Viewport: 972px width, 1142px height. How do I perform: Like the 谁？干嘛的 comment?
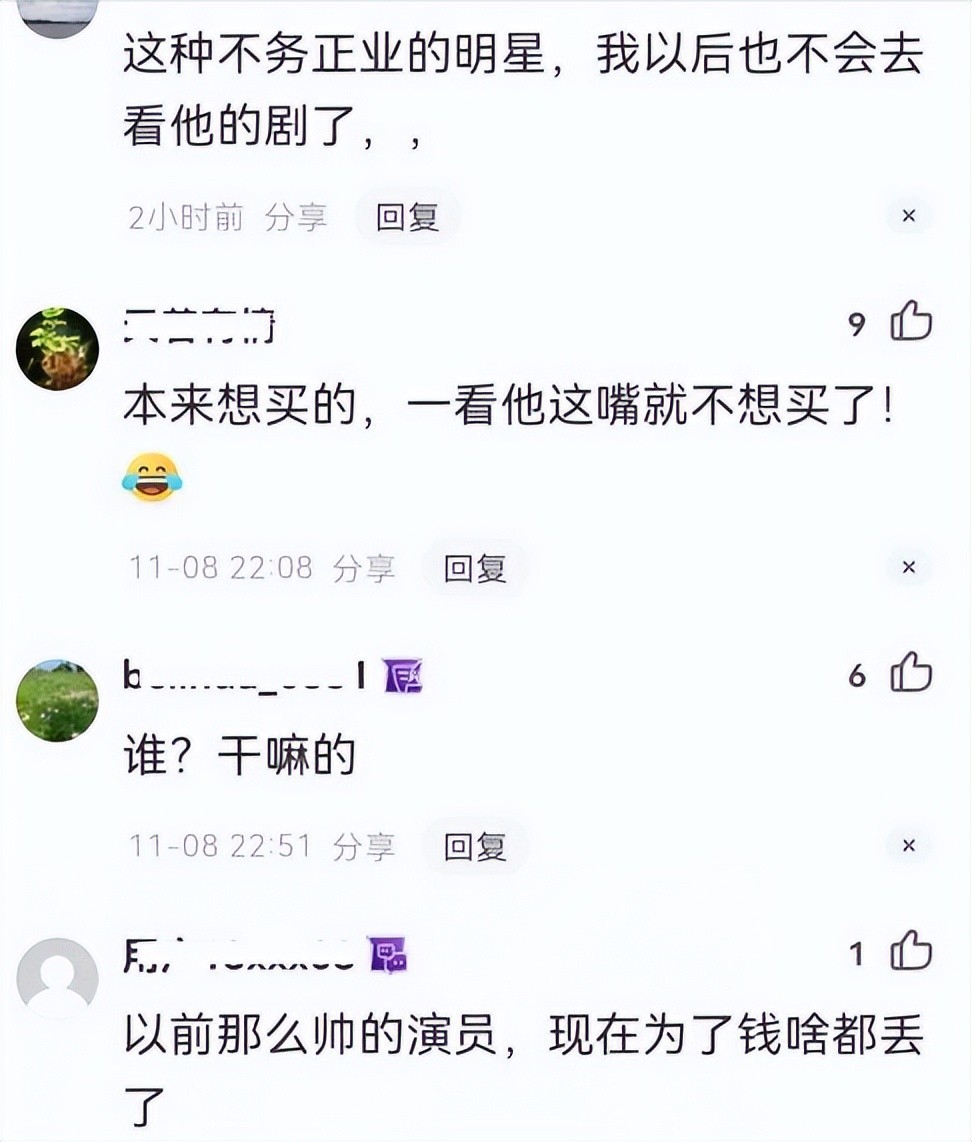tap(910, 674)
